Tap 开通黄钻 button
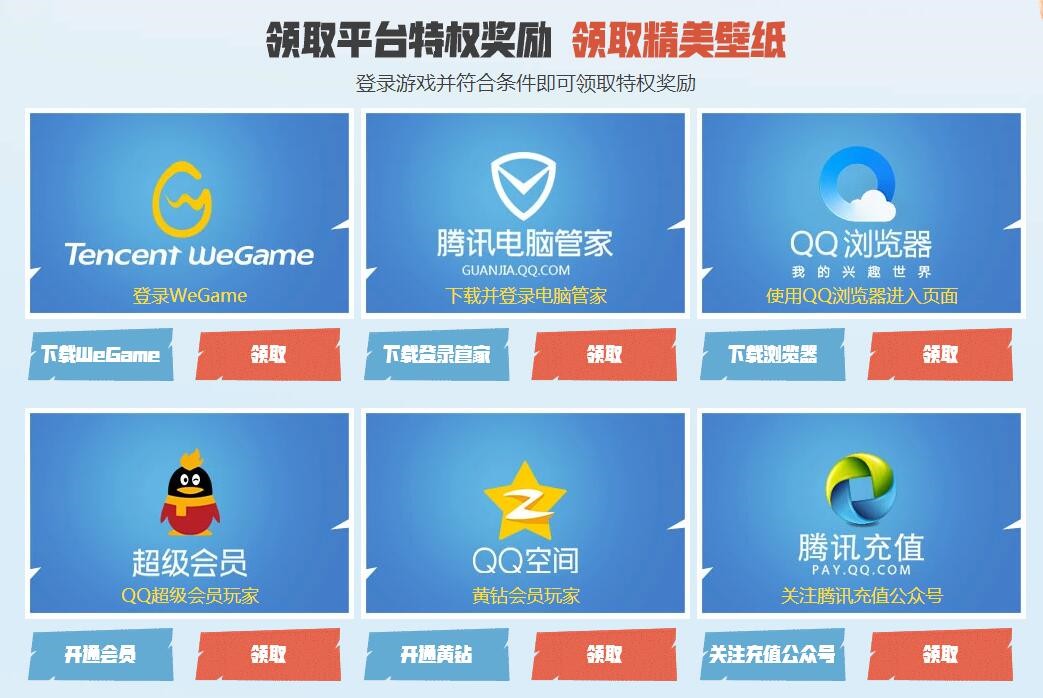The image size is (1043, 698). [x=436, y=655]
